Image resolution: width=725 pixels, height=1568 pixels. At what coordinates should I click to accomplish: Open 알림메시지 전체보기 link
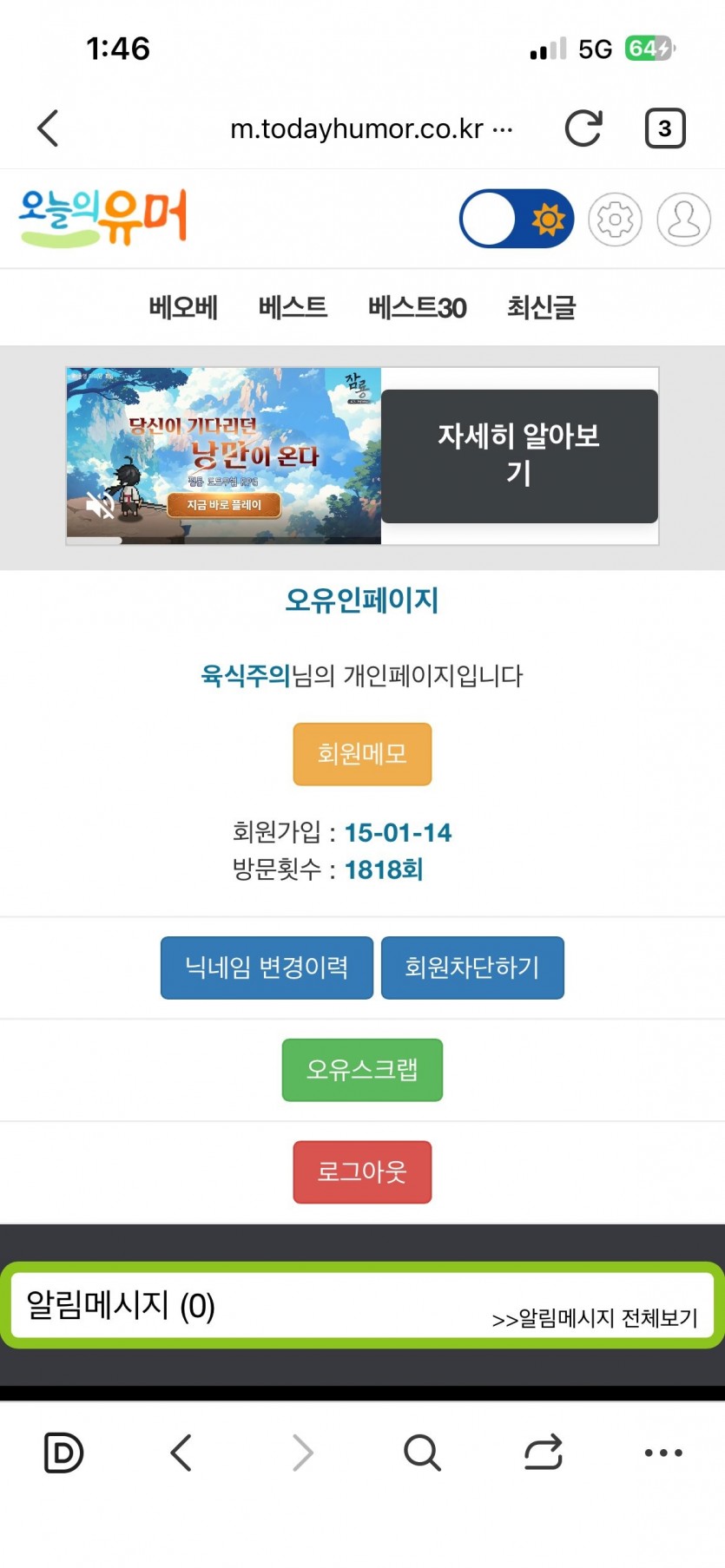click(595, 1318)
